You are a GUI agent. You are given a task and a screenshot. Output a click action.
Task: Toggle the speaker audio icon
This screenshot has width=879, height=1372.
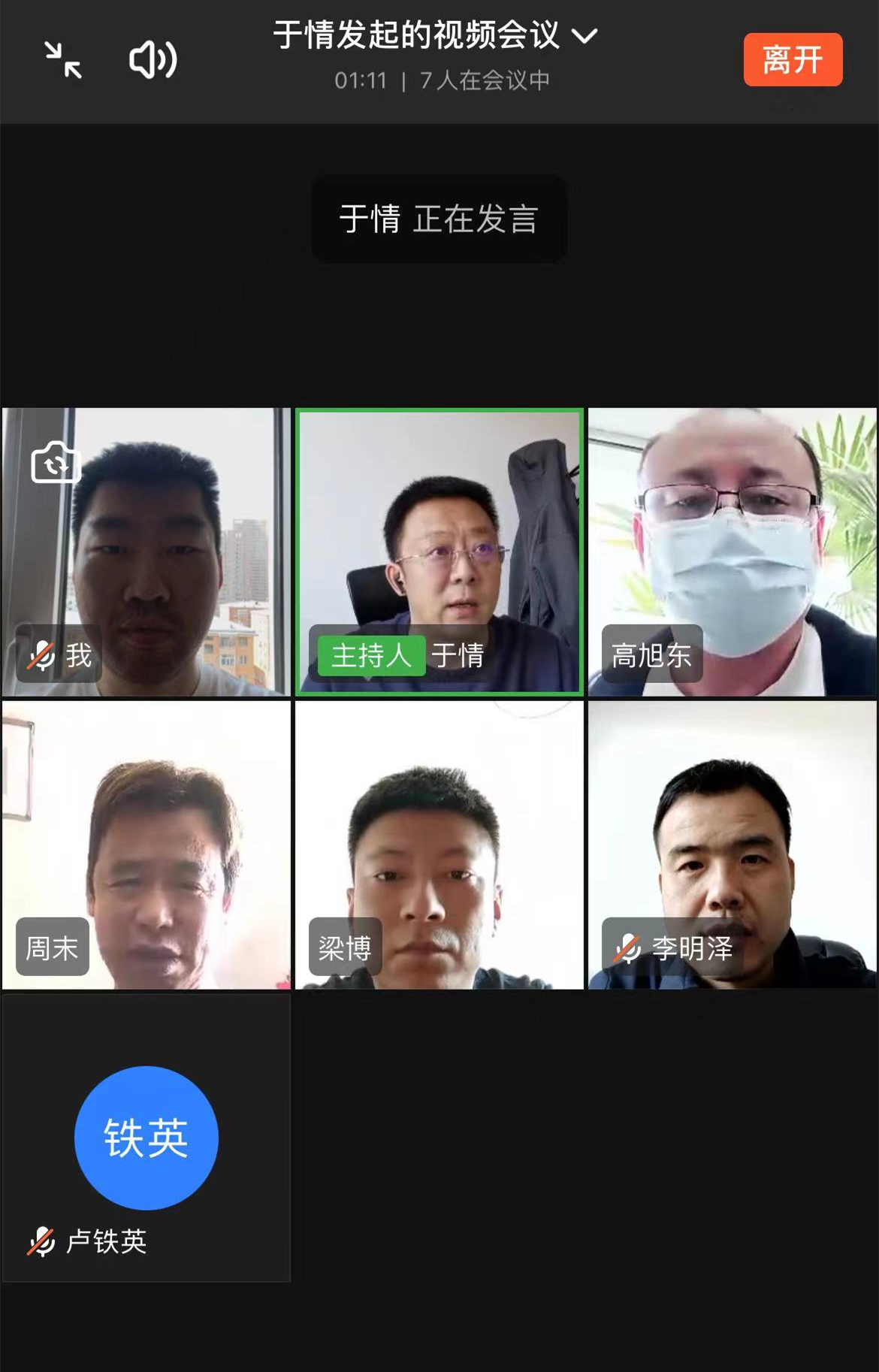153,60
